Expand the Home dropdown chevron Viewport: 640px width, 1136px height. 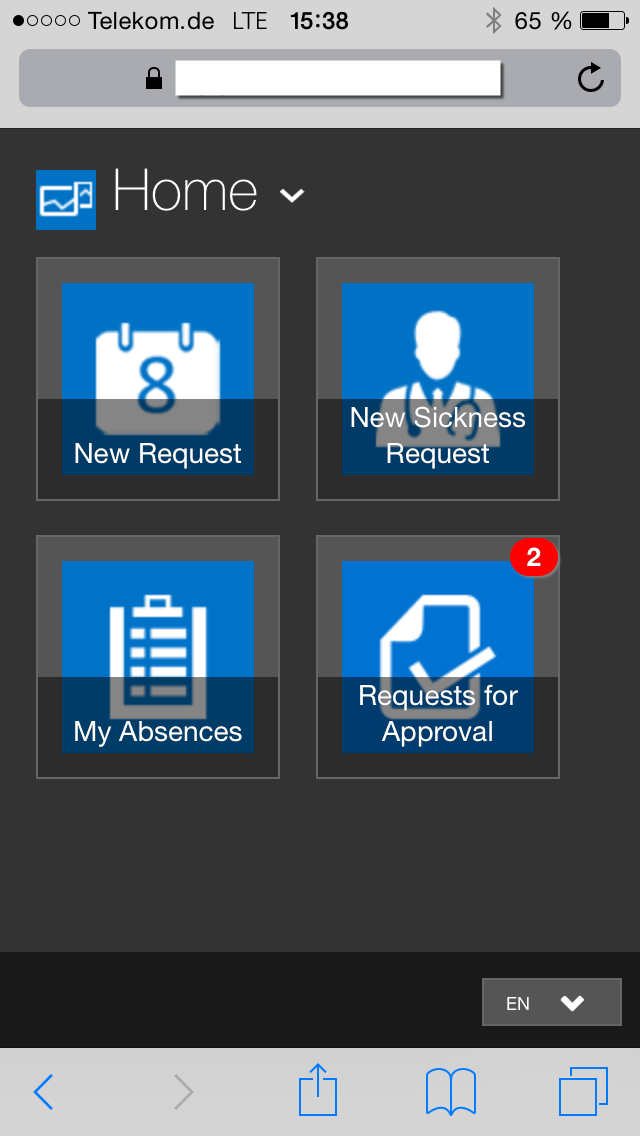coord(292,195)
